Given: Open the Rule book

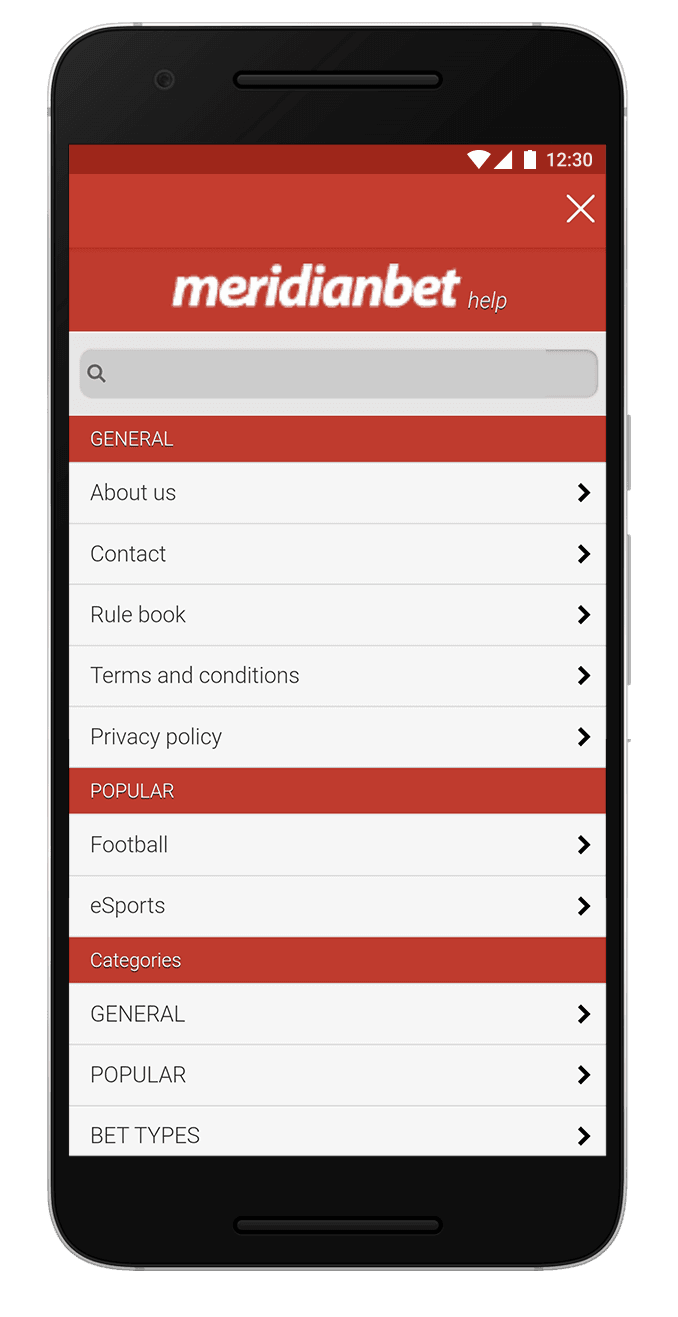Looking at the screenshot, I should (337, 615).
